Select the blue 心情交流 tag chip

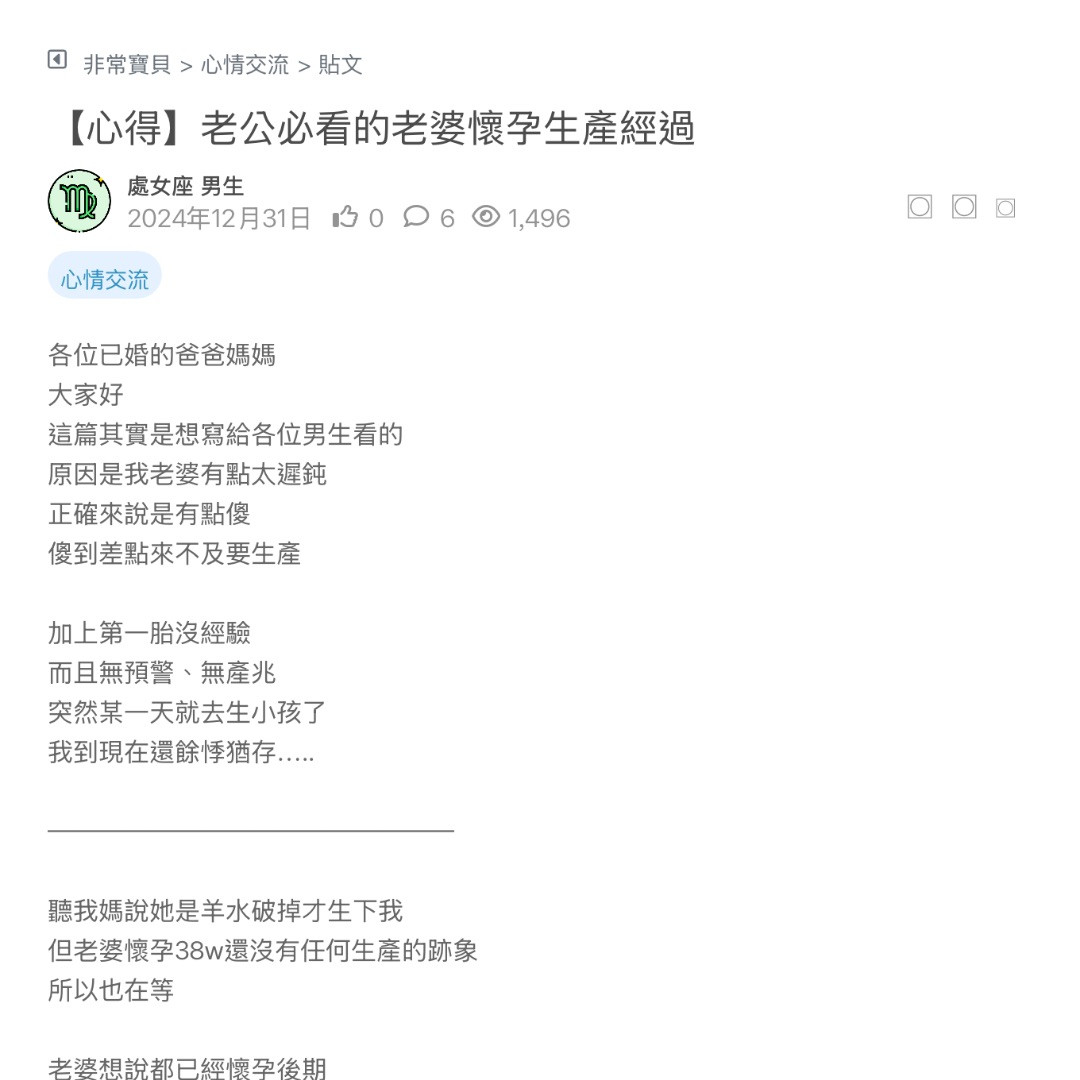105,279
